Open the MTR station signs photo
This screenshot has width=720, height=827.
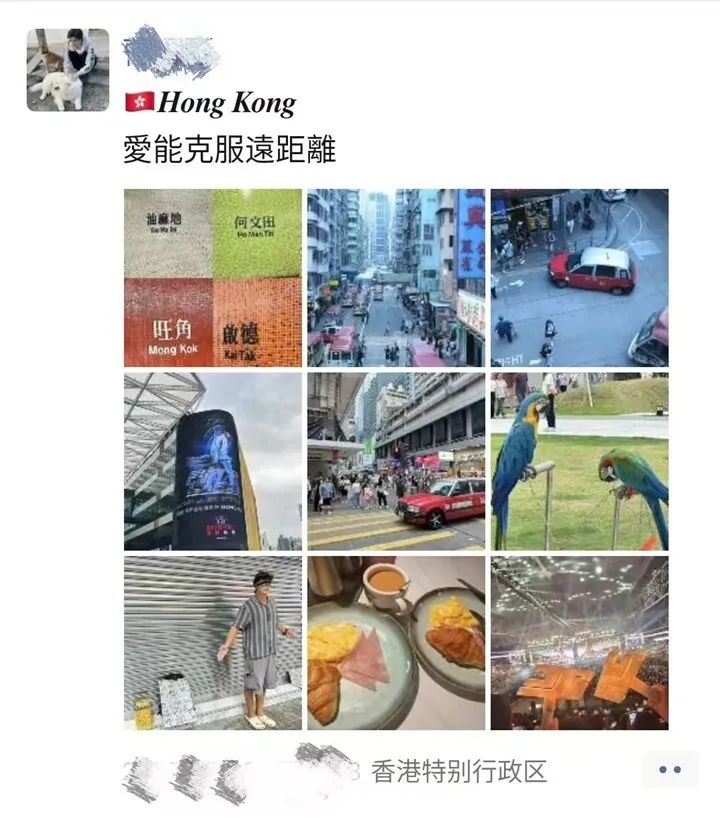pyautogui.click(x=212, y=278)
